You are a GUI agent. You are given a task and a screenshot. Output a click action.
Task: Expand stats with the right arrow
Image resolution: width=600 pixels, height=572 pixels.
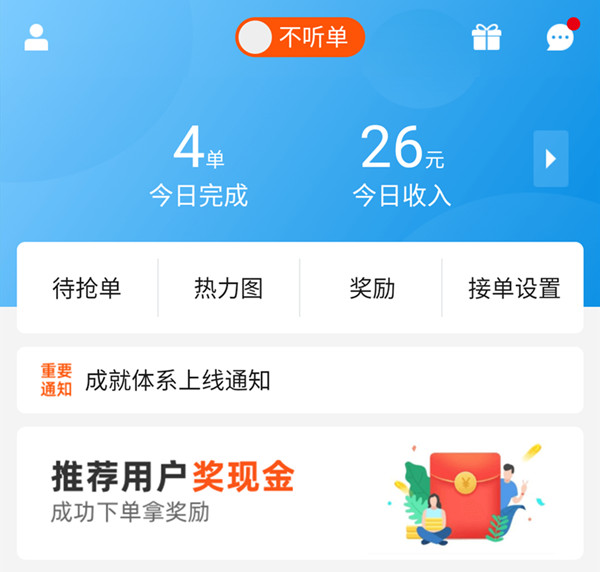[x=550, y=159]
